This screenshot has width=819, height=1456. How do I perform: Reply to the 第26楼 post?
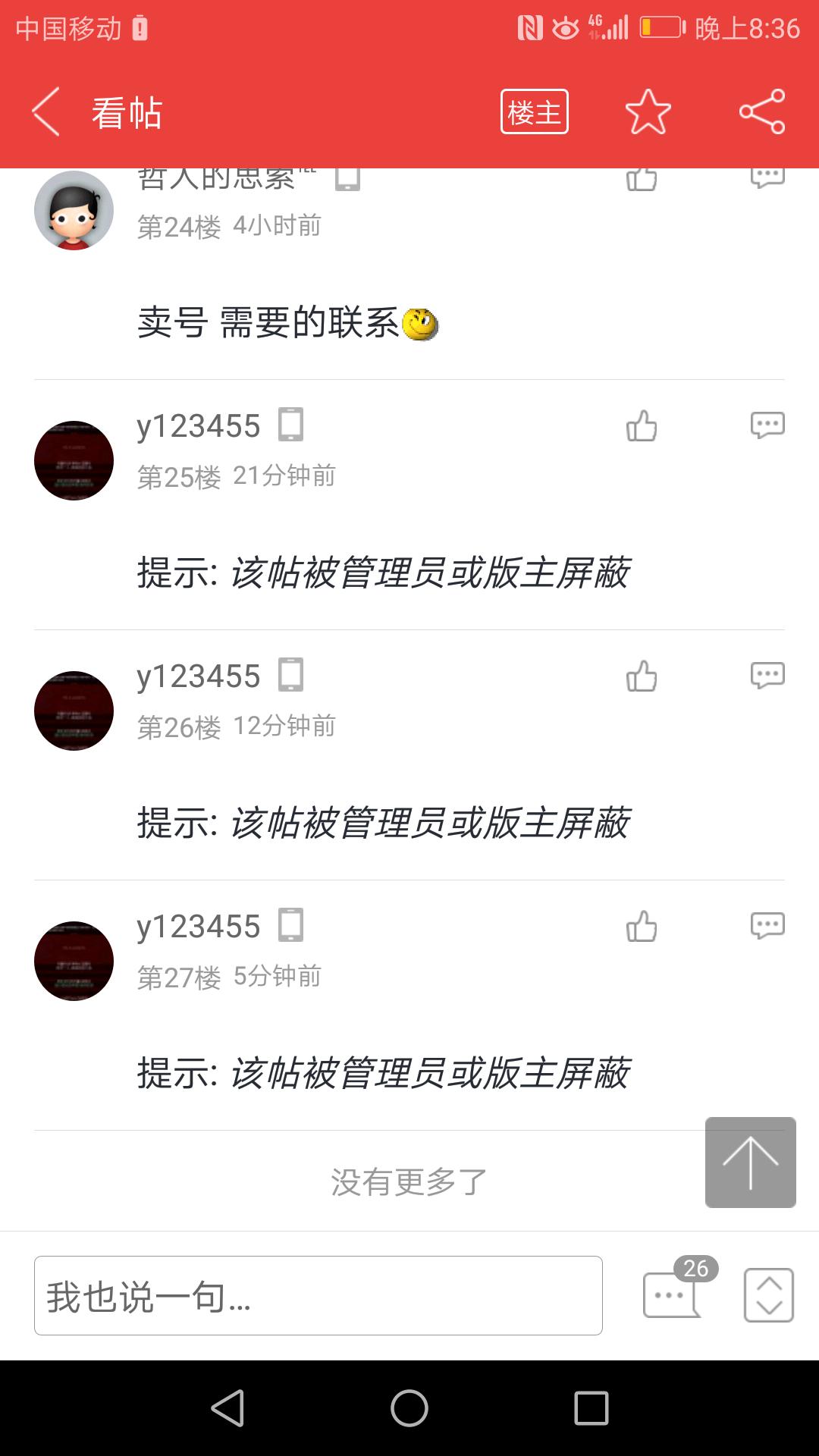pos(767,676)
